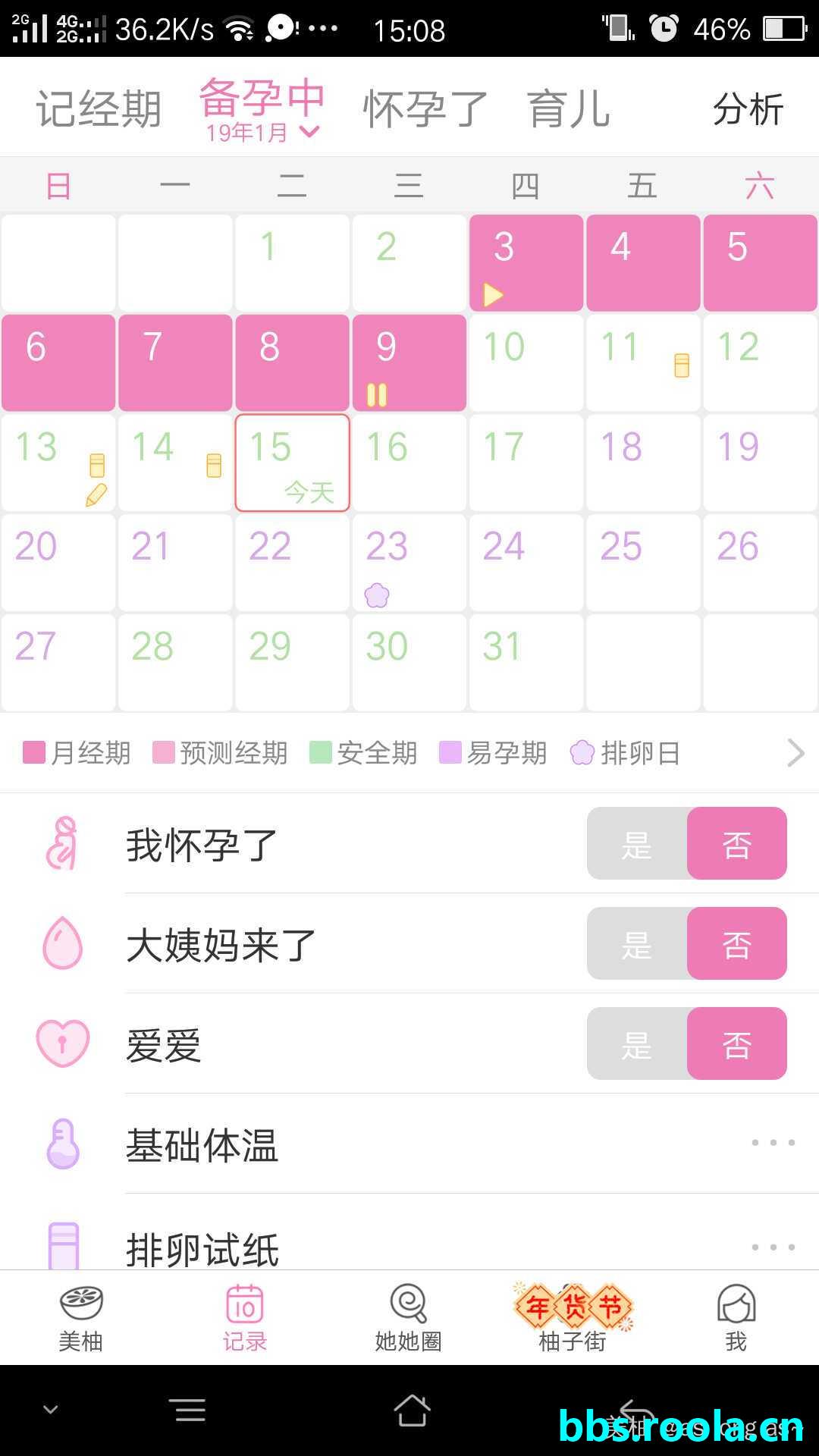This screenshot has height=1456, width=819.
Task: Tap the system home button
Action: tap(412, 1410)
